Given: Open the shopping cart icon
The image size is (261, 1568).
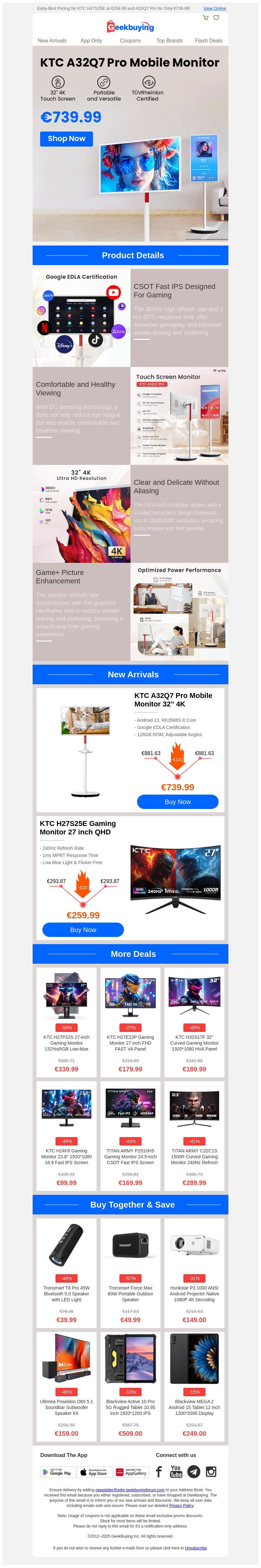Looking at the screenshot, I should (206, 18).
